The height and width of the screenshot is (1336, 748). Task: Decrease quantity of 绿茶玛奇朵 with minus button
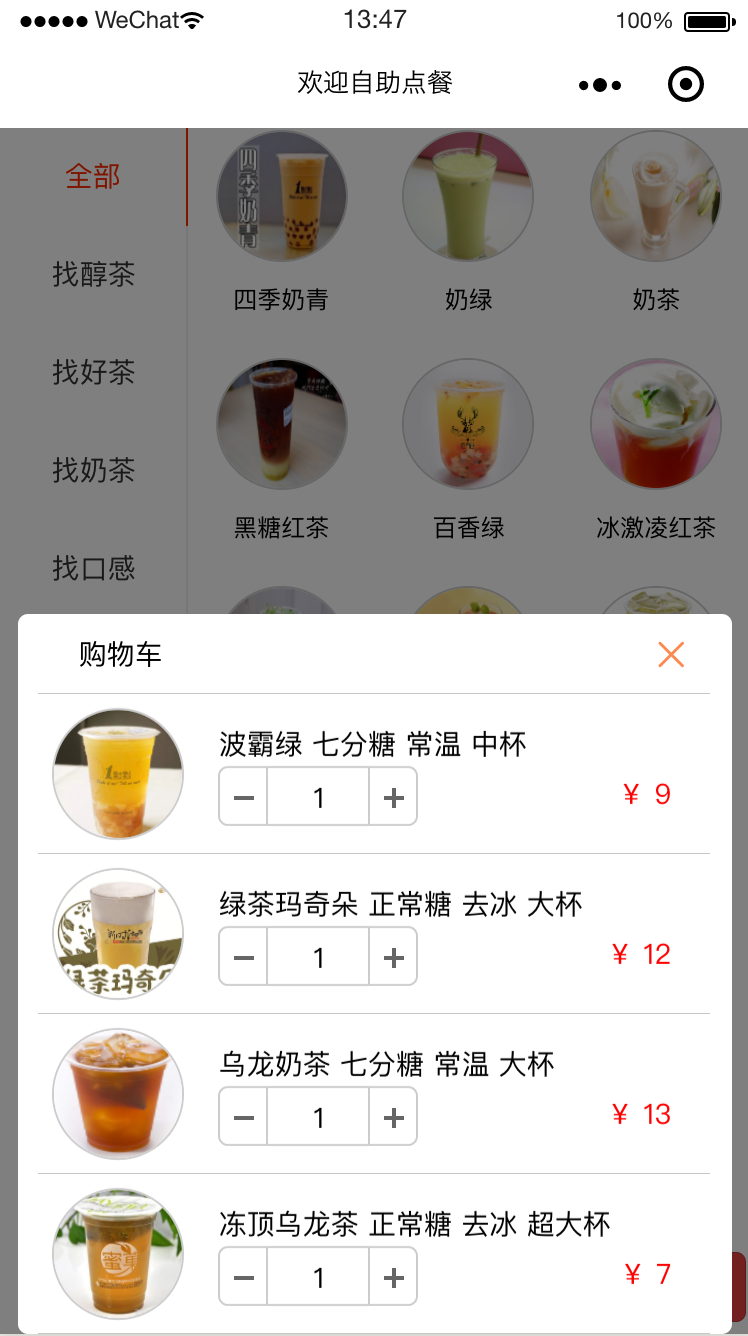coord(243,956)
